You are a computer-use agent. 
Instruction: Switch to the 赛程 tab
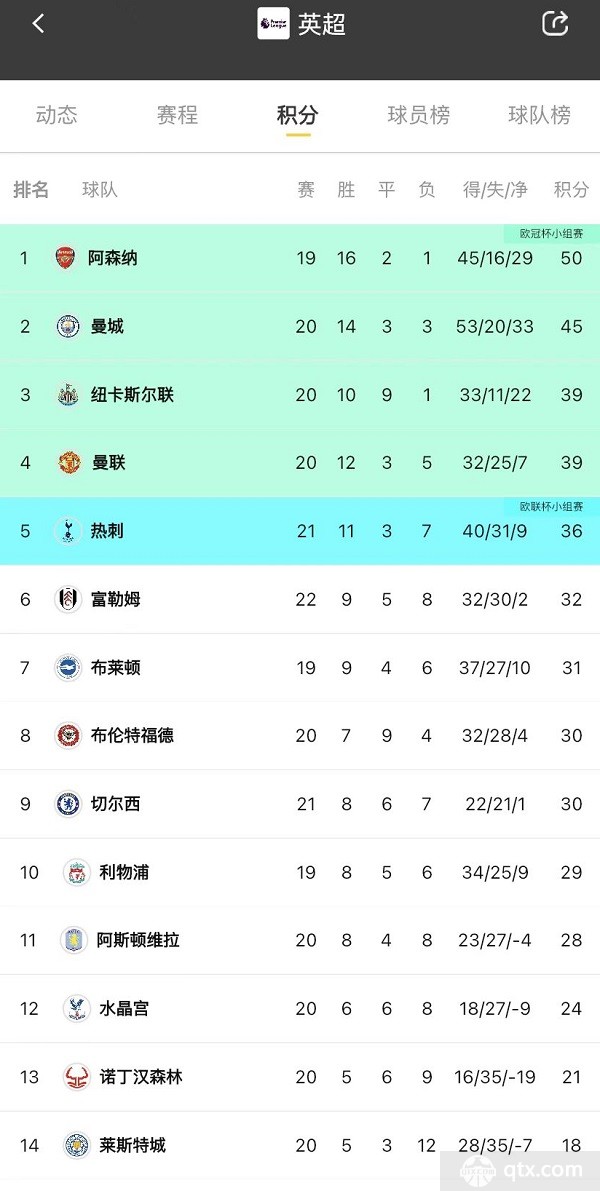pyautogui.click(x=177, y=115)
